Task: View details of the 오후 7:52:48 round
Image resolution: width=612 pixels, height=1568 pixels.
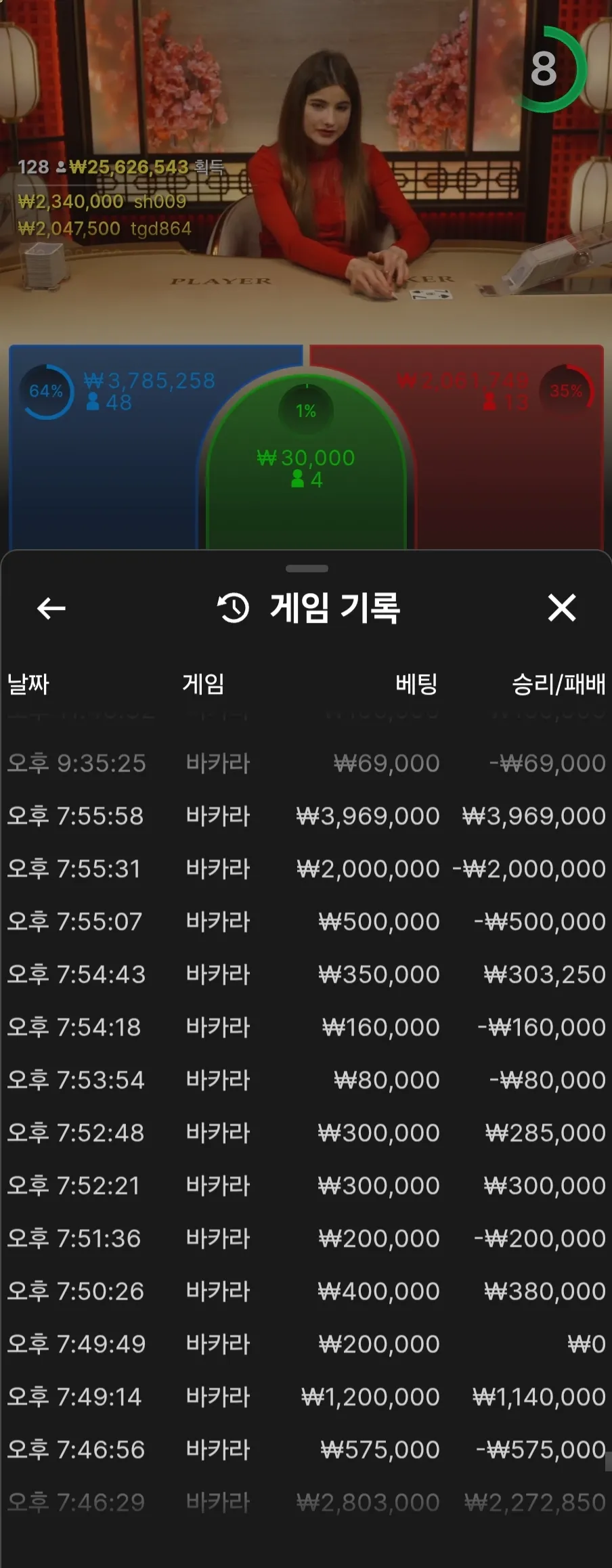Action: pyautogui.click(x=306, y=1133)
